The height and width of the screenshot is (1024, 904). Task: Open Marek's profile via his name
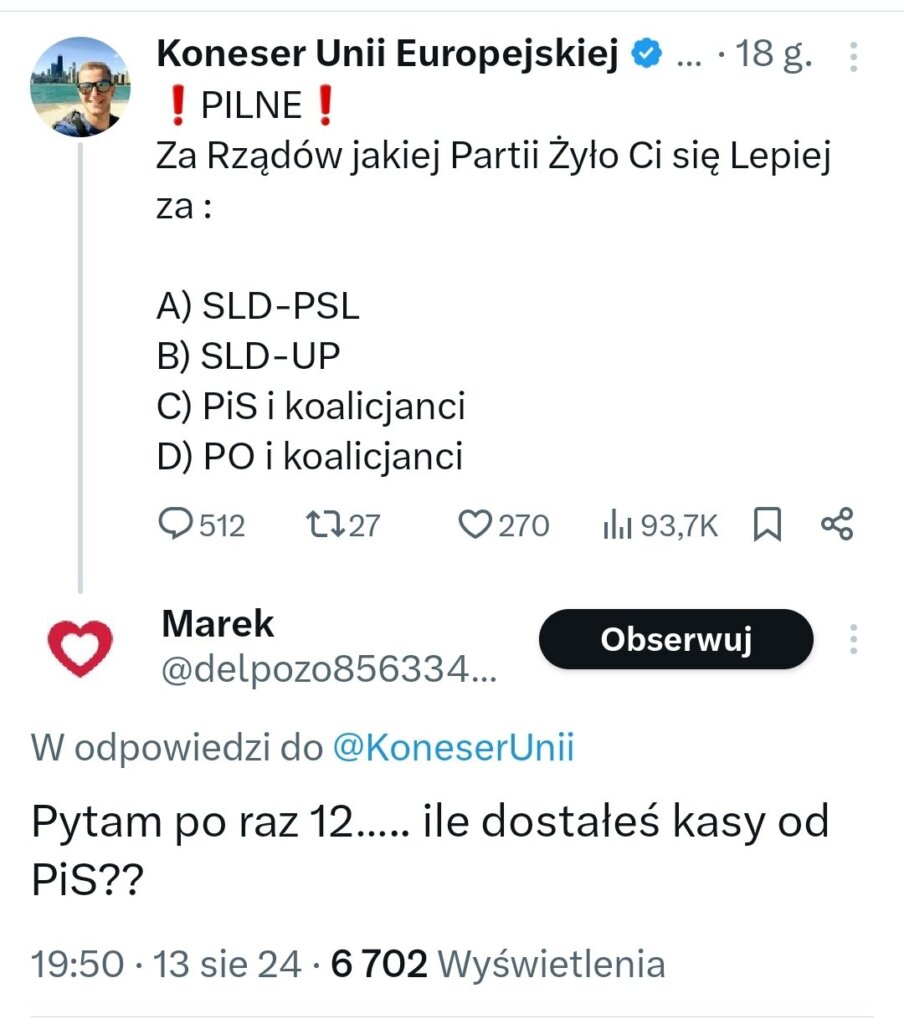(x=217, y=624)
